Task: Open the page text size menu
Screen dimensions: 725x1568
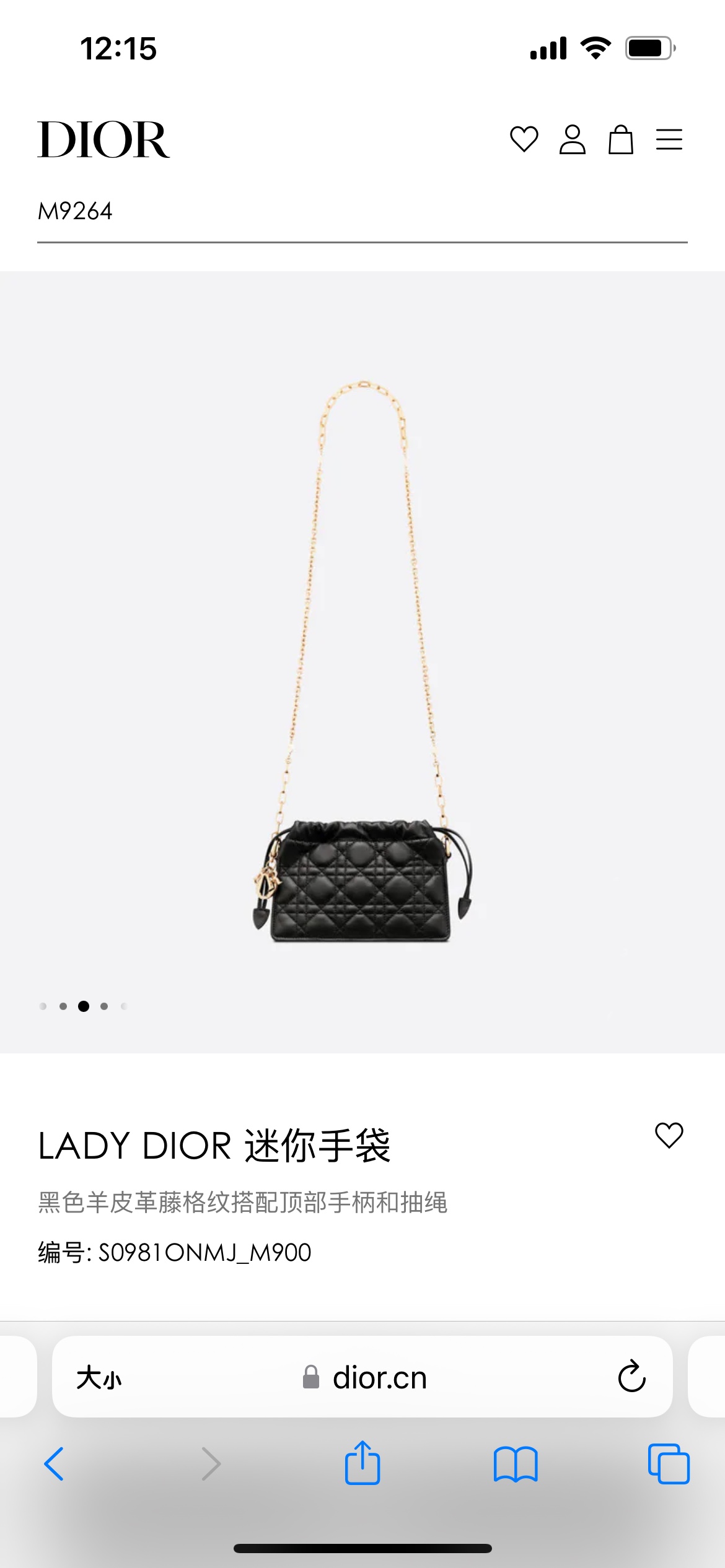Action: click(99, 1378)
